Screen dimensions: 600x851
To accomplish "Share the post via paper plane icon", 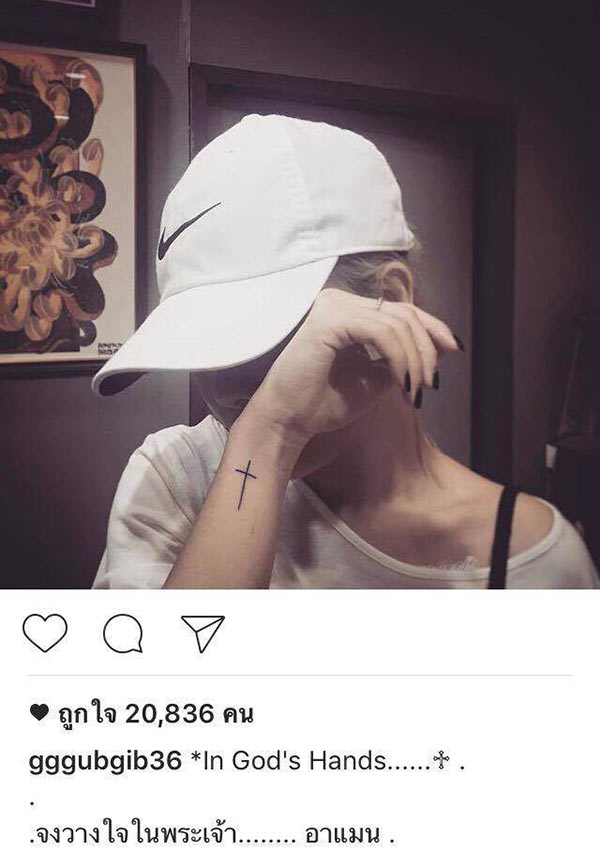I will click(x=202, y=633).
